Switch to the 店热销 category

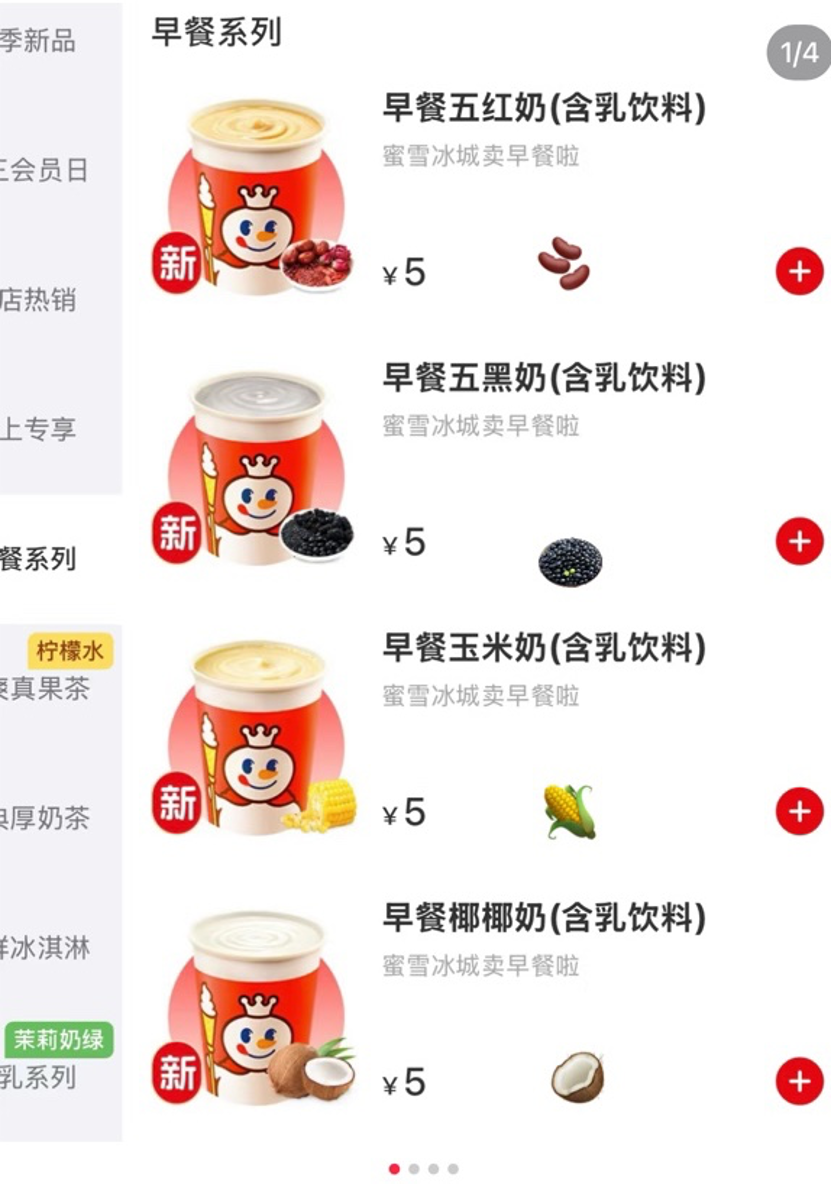[x=40, y=300]
